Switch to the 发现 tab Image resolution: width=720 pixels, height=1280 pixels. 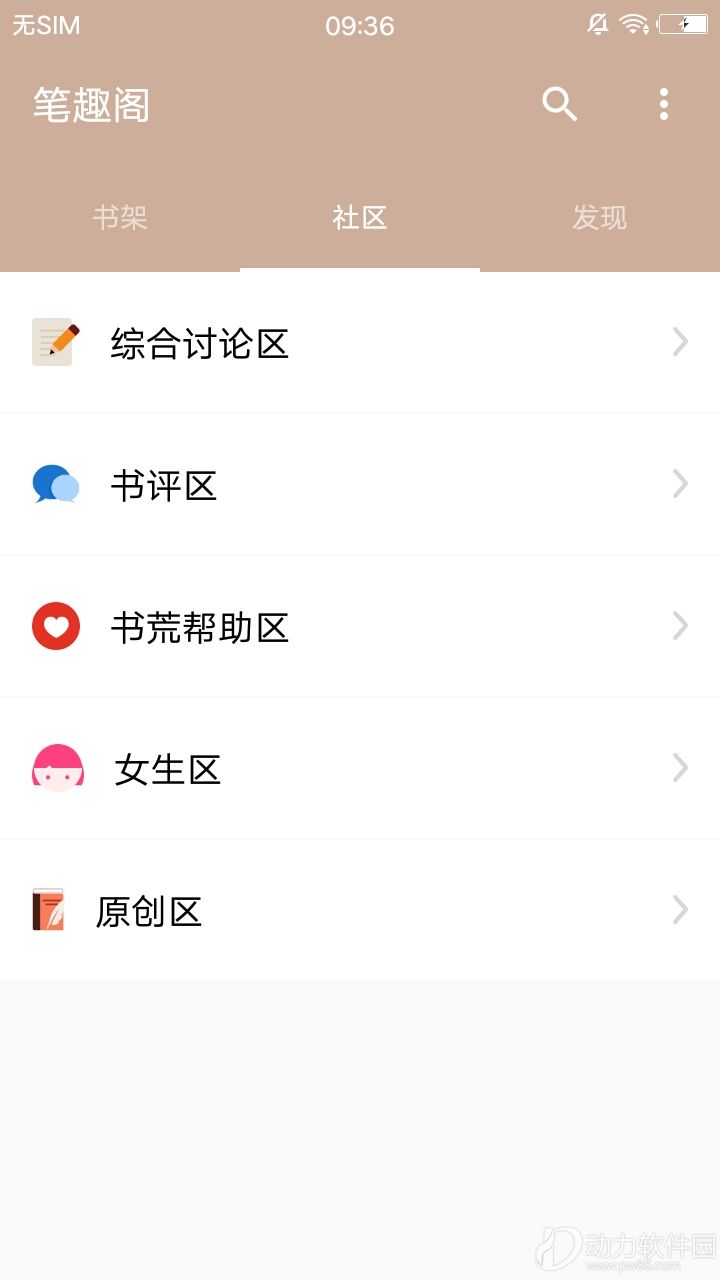[x=600, y=217]
